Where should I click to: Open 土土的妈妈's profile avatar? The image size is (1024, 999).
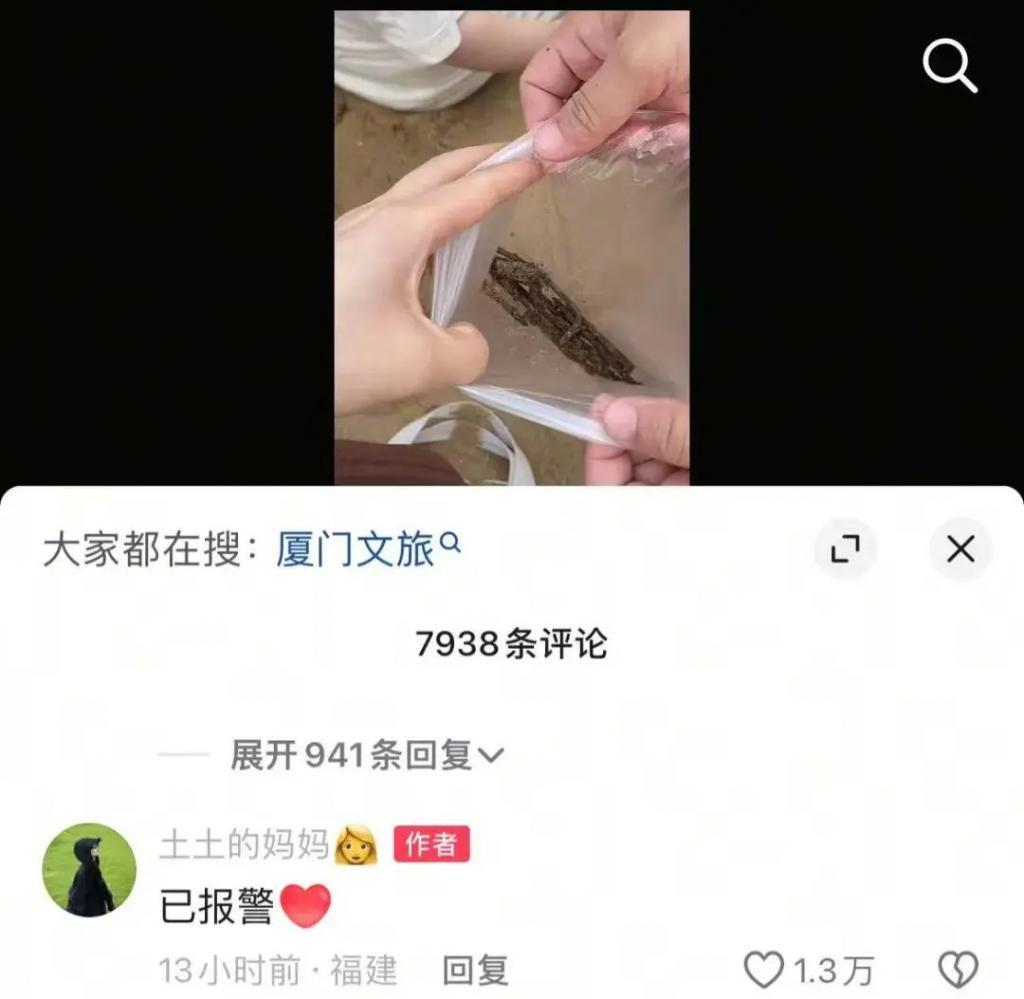89,869
